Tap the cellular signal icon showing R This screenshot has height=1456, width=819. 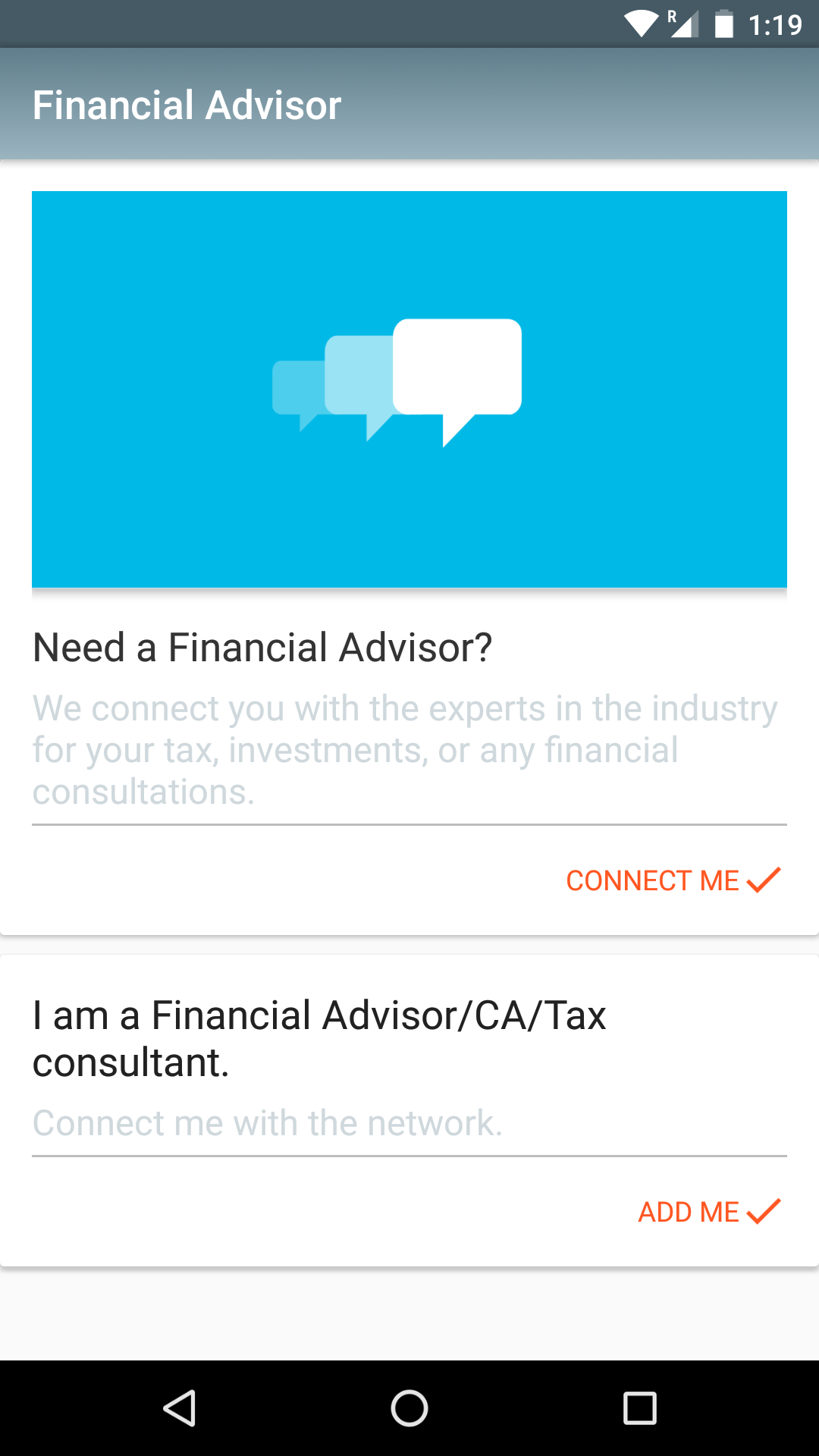click(685, 24)
